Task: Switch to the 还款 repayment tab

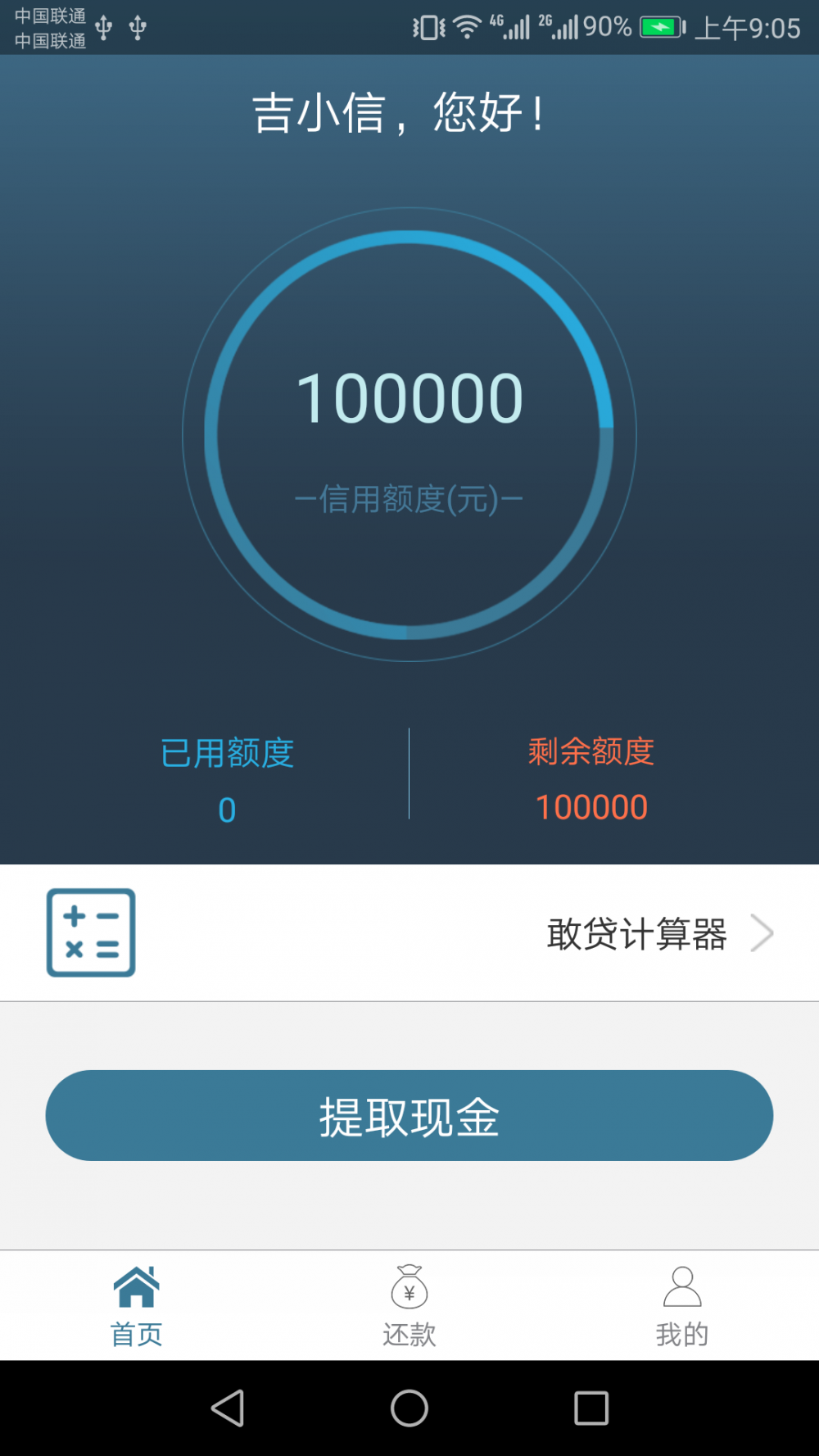Action: pyautogui.click(x=409, y=1305)
